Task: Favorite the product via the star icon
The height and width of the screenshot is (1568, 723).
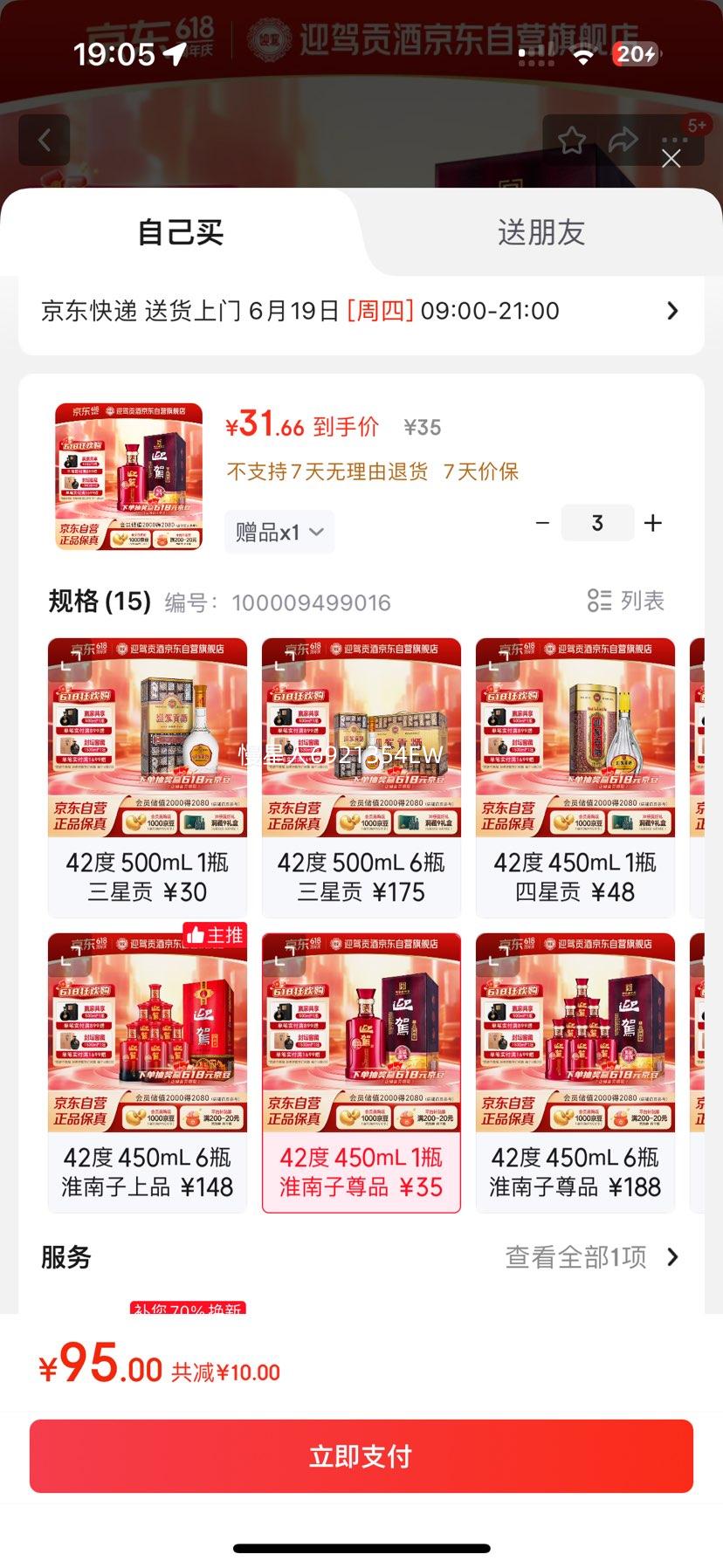Action: coord(573,140)
